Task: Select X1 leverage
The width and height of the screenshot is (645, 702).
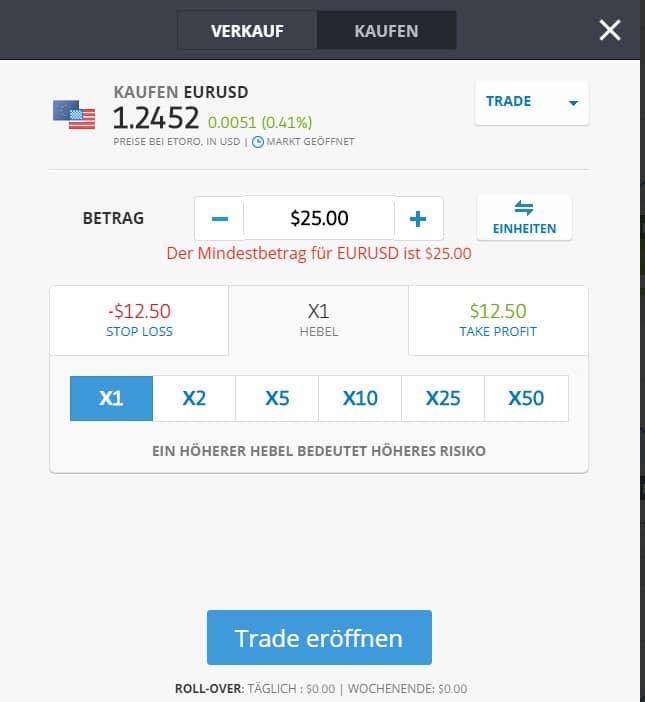Action: pyautogui.click(x=111, y=398)
